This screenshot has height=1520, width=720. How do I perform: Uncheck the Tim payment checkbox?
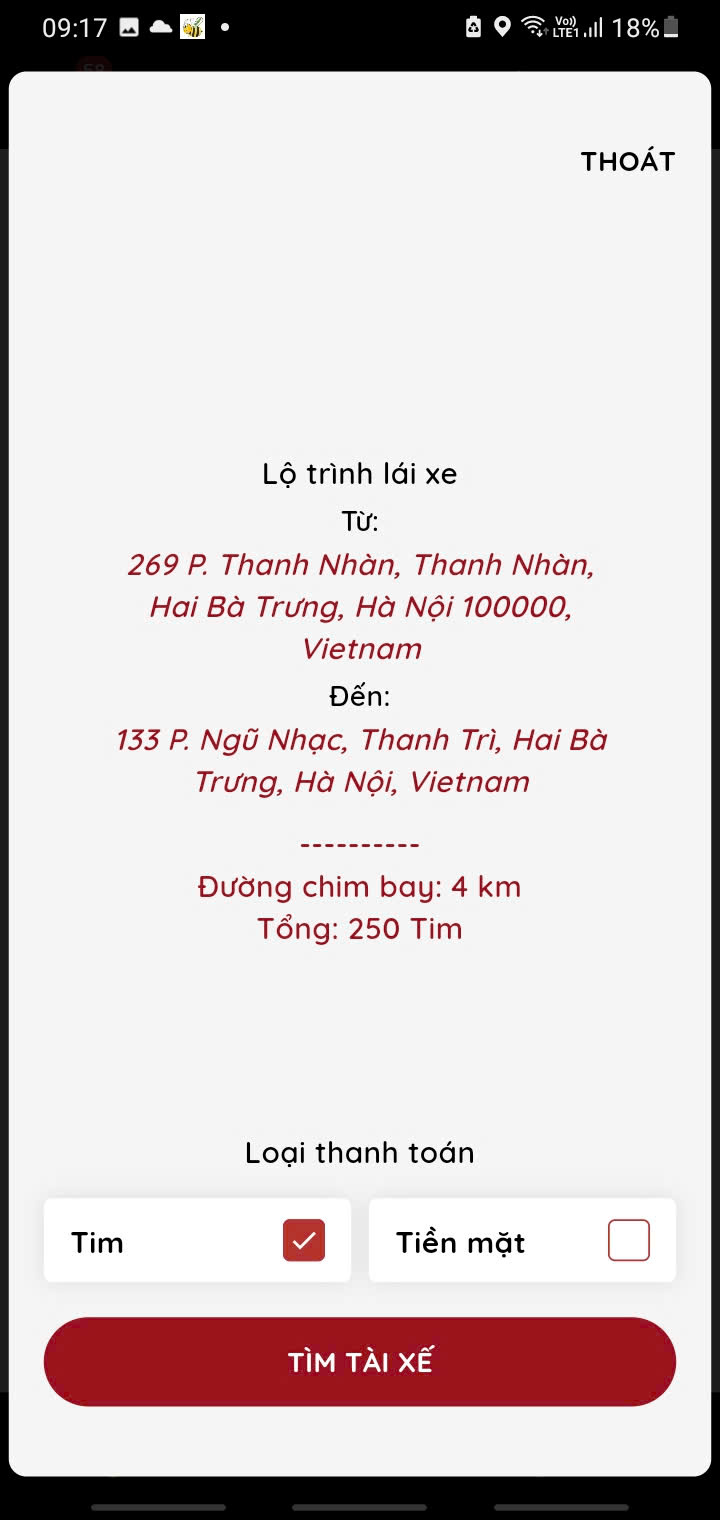click(304, 1240)
